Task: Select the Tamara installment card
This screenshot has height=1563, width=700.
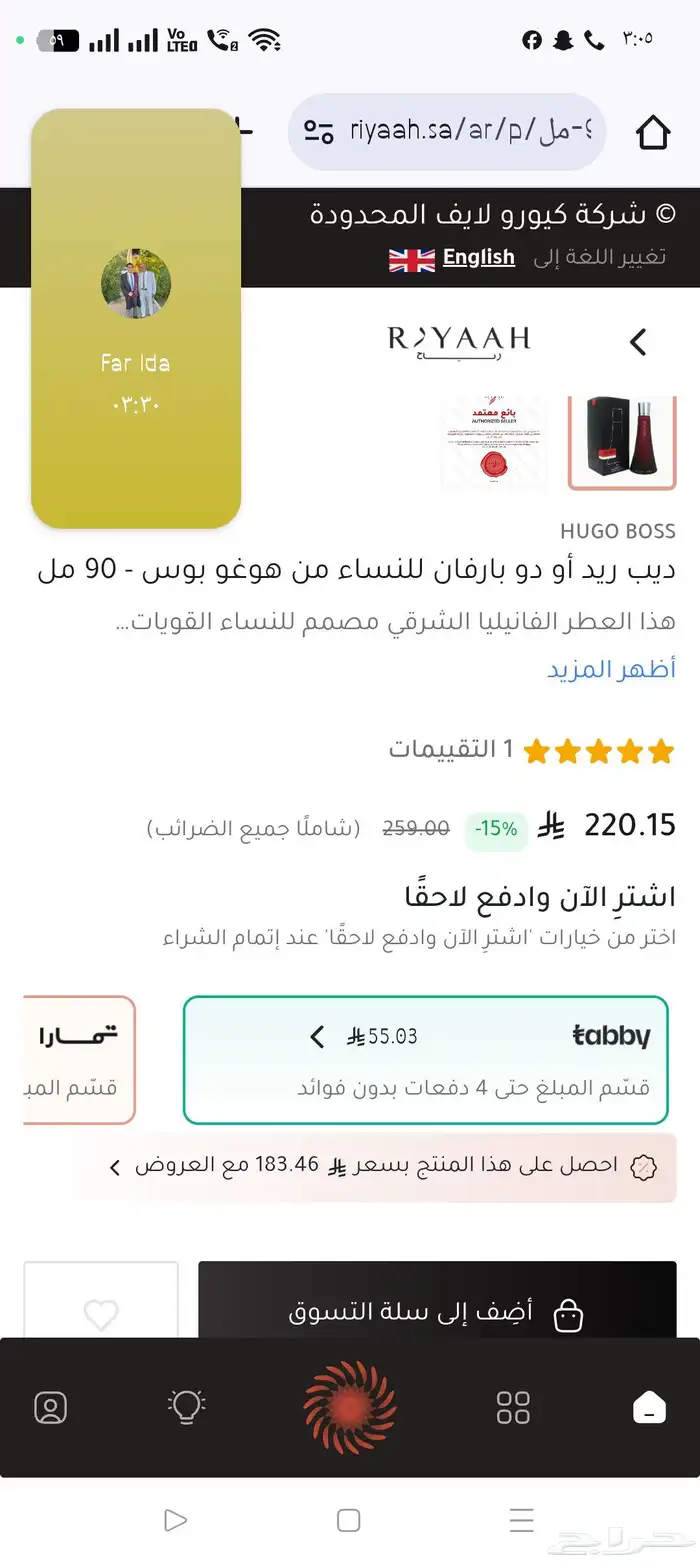Action: 80,1059
